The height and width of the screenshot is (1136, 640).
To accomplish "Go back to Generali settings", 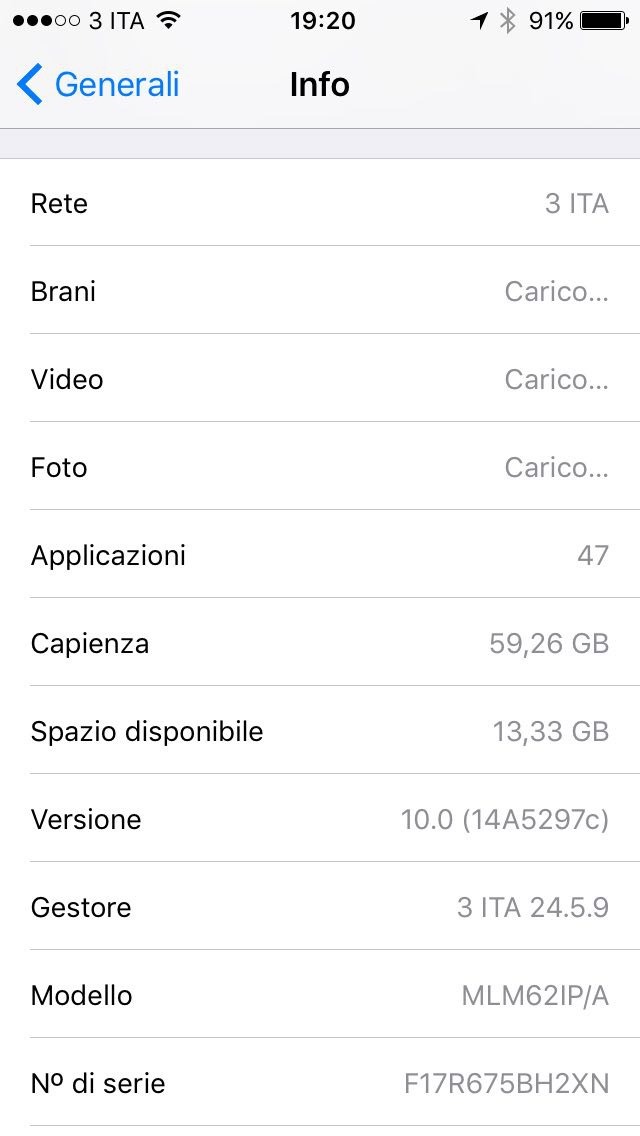I will 98,84.
